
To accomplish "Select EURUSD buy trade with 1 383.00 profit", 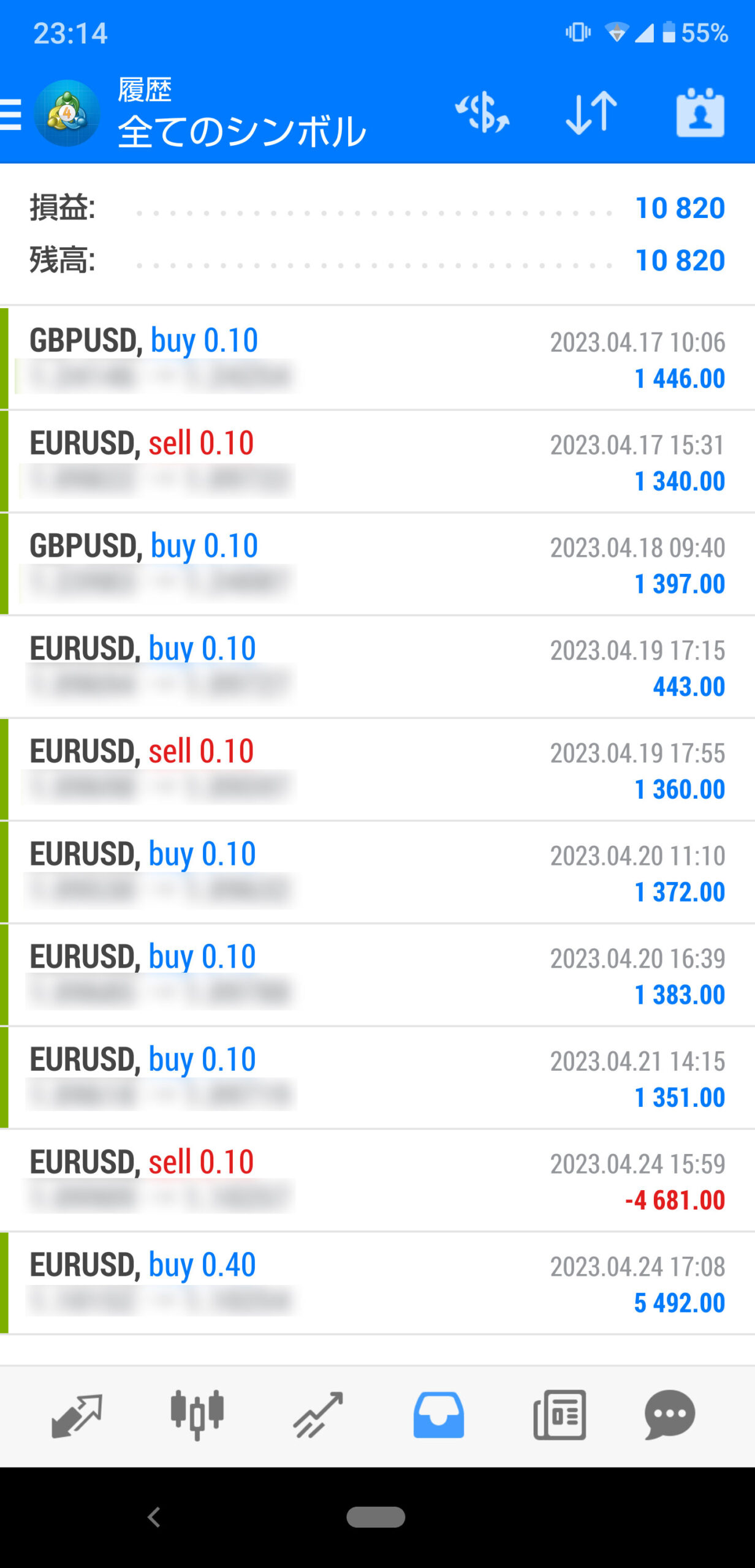I will click(x=377, y=976).
